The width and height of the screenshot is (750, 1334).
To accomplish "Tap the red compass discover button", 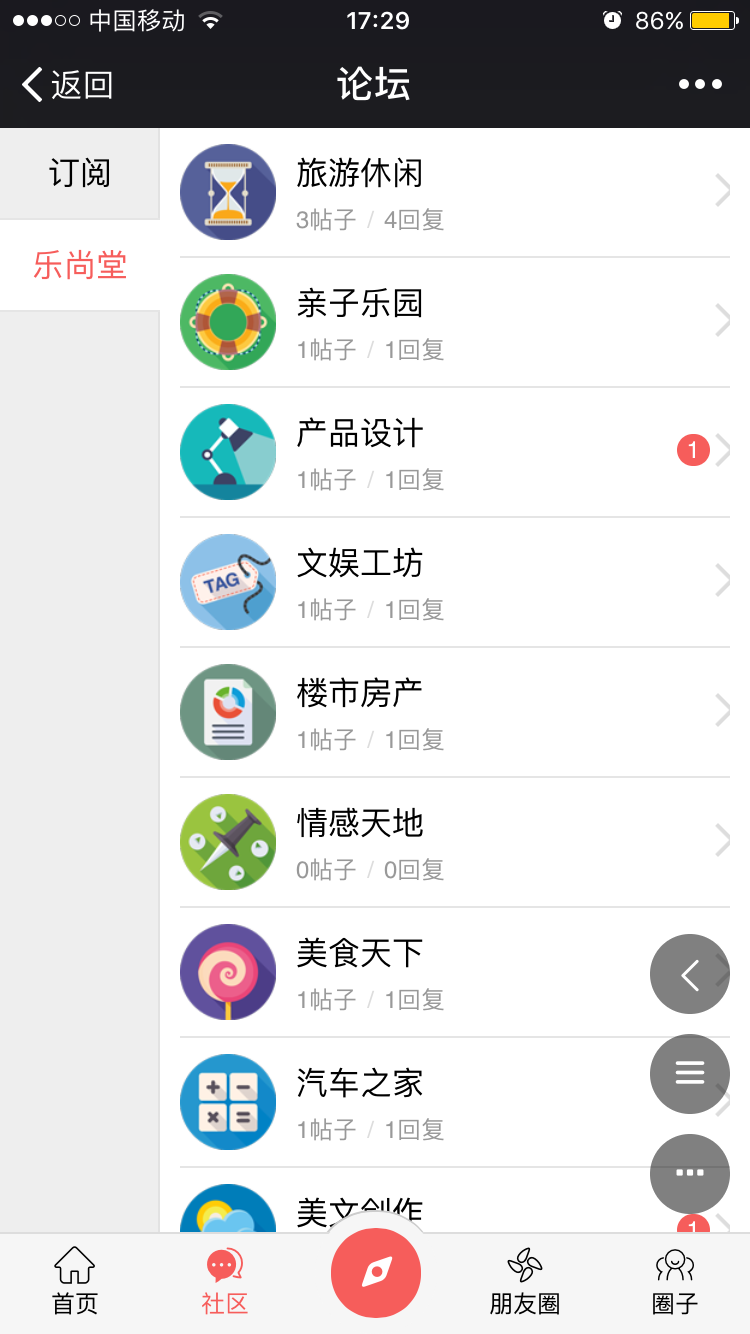I will 376,1273.
